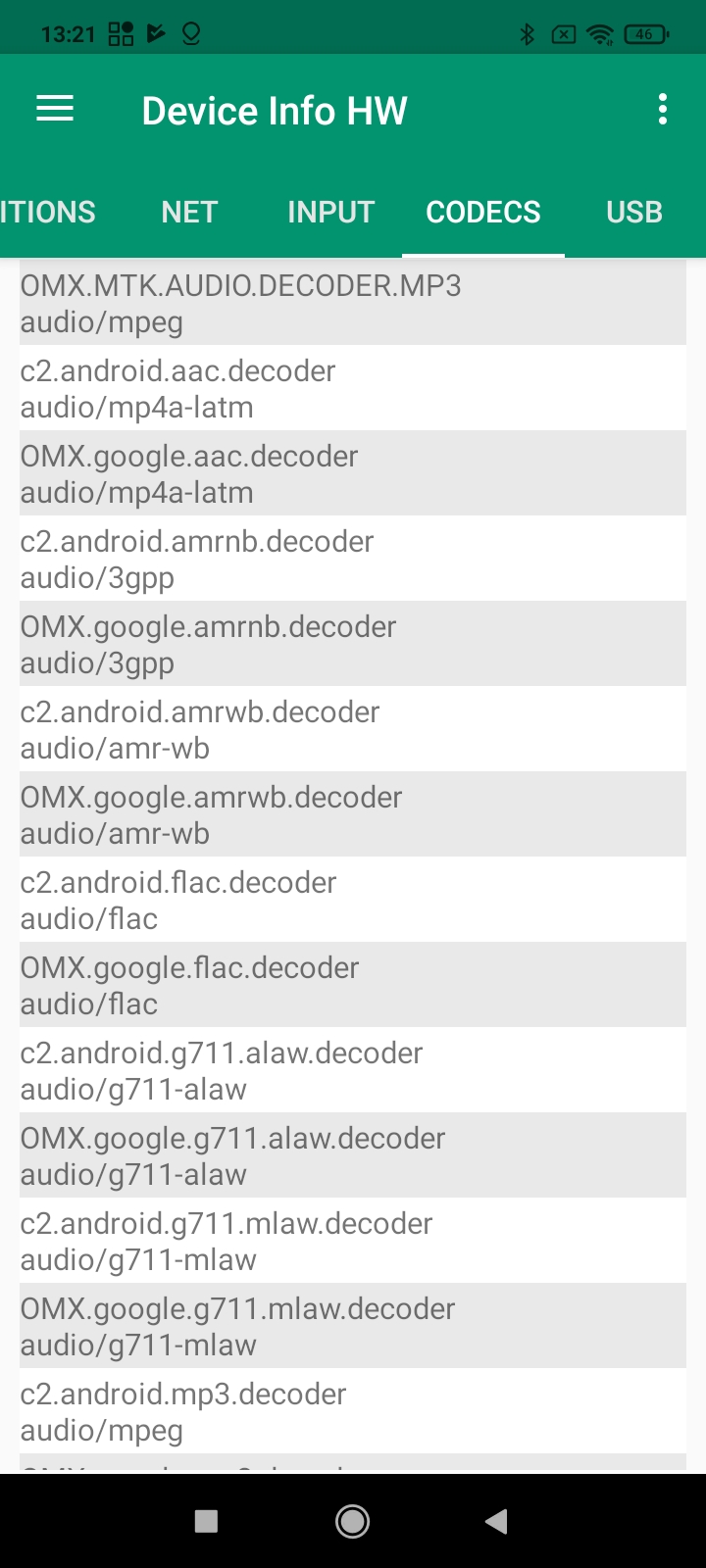Open the OMX.google.g711.mlaw.decoder codec row
This screenshot has width=706, height=1568.
pyautogui.click(x=353, y=1326)
